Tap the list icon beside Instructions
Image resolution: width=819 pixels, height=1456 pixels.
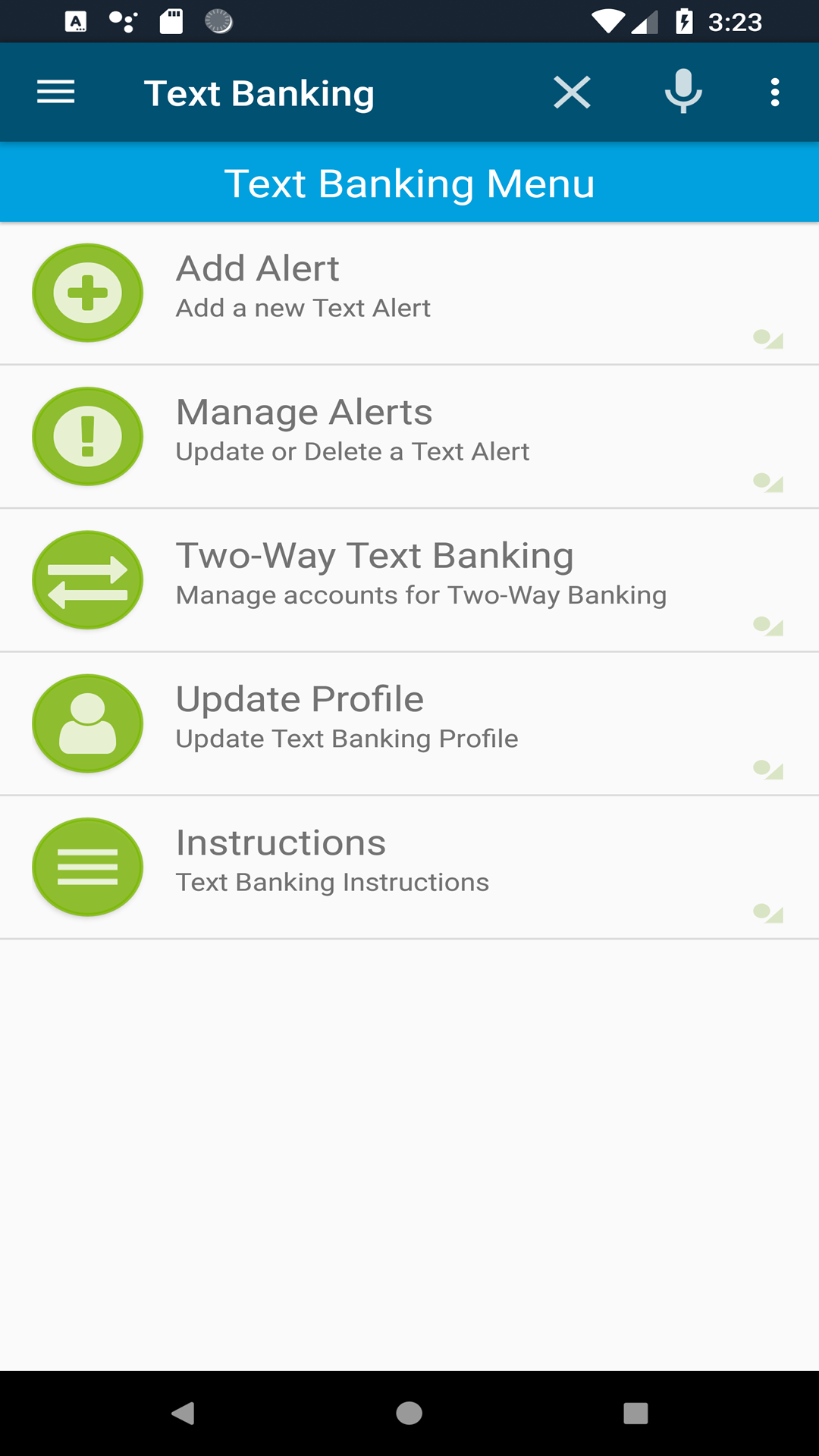coord(87,867)
